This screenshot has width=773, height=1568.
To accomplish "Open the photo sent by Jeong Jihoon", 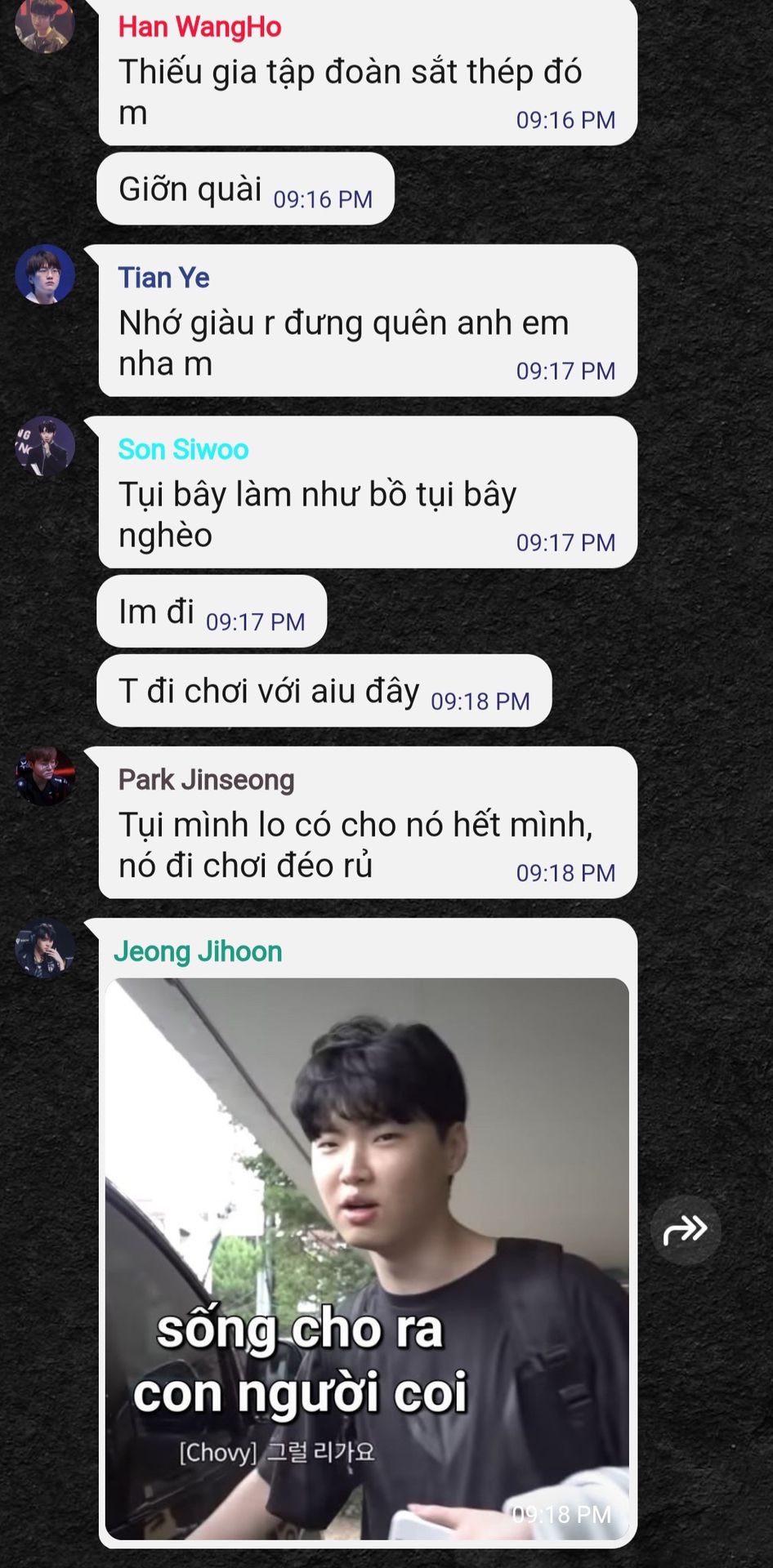I will [367, 1258].
